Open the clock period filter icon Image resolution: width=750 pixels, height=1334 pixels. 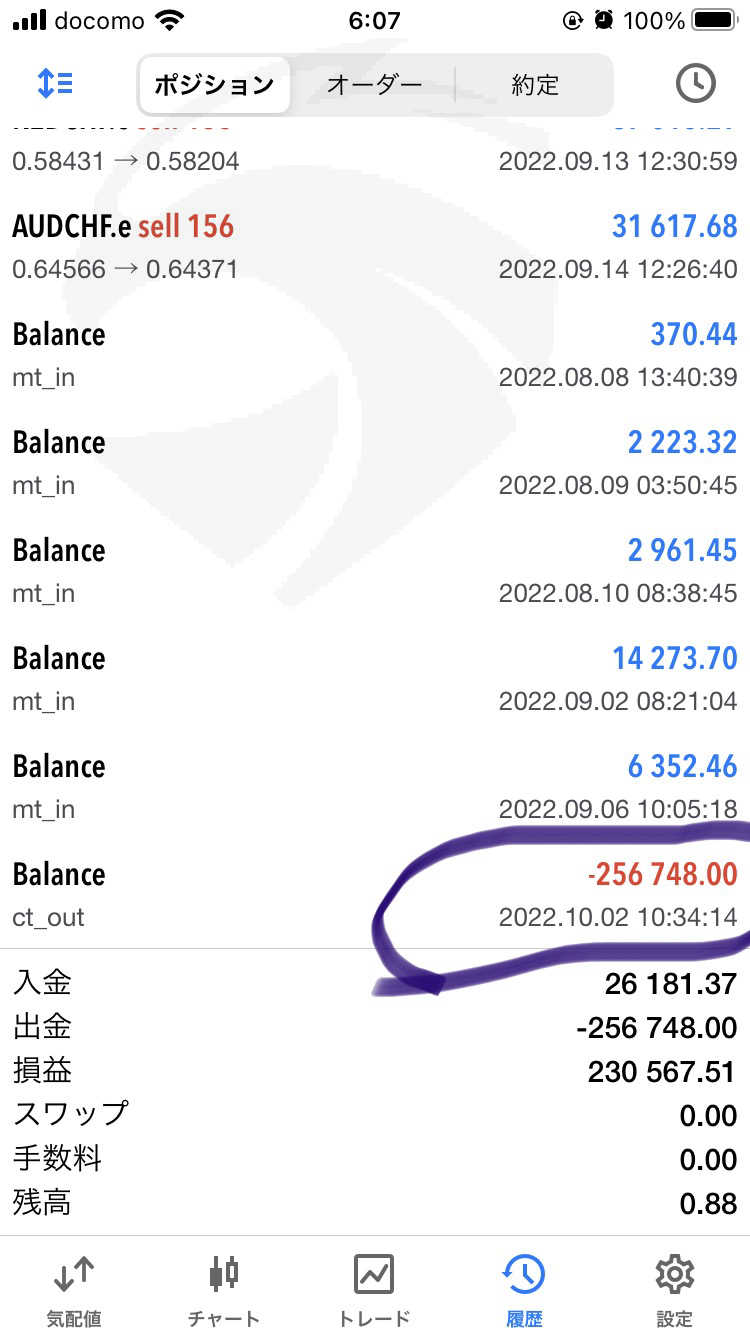coord(696,84)
